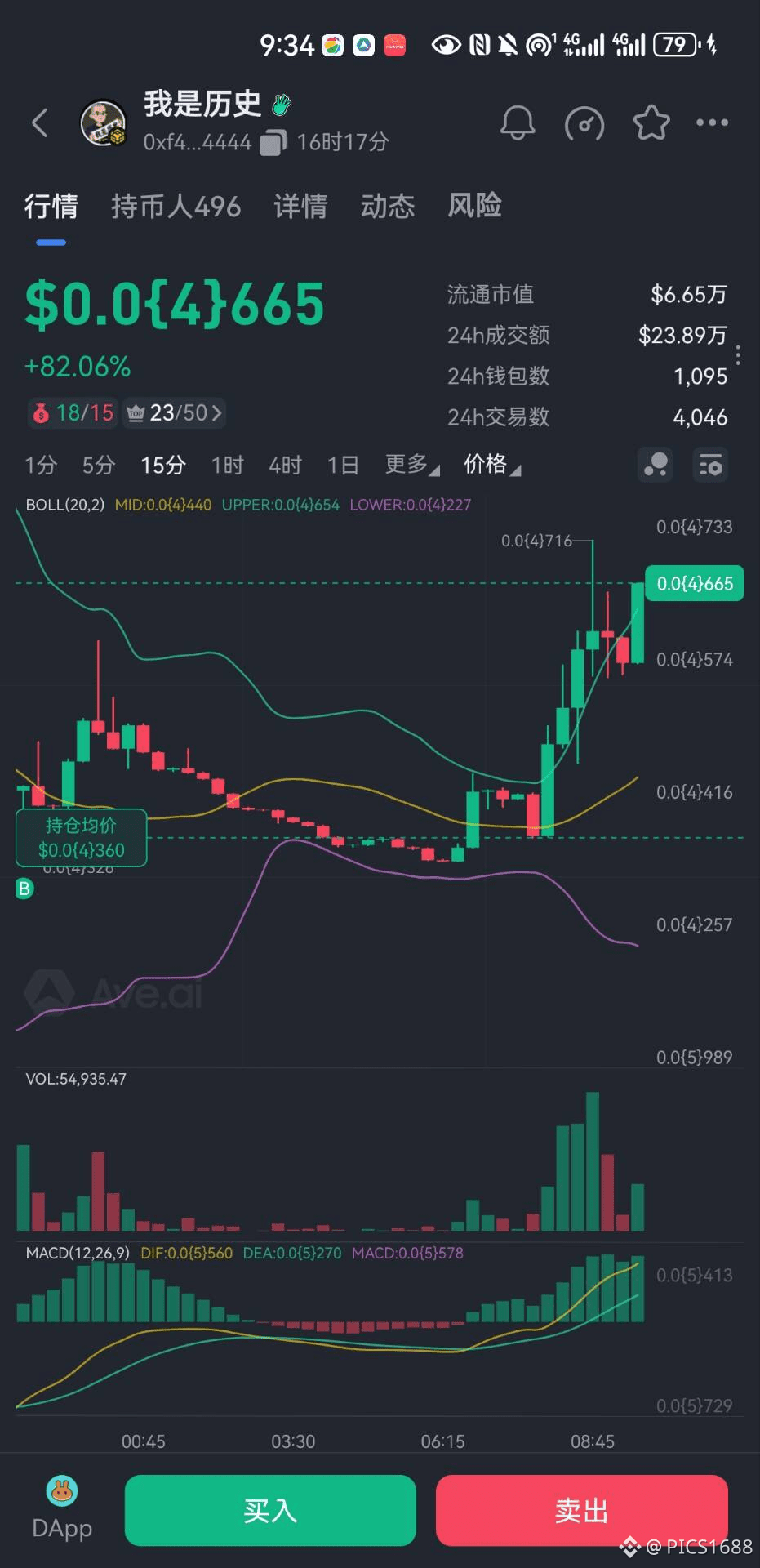View the 风险 tab
Image resolution: width=760 pixels, height=1568 pixels.
[x=474, y=206]
